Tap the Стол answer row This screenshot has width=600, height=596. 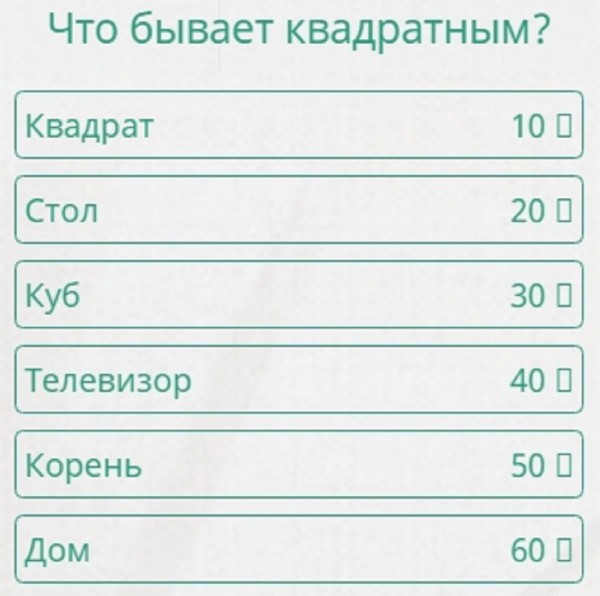pos(298,210)
